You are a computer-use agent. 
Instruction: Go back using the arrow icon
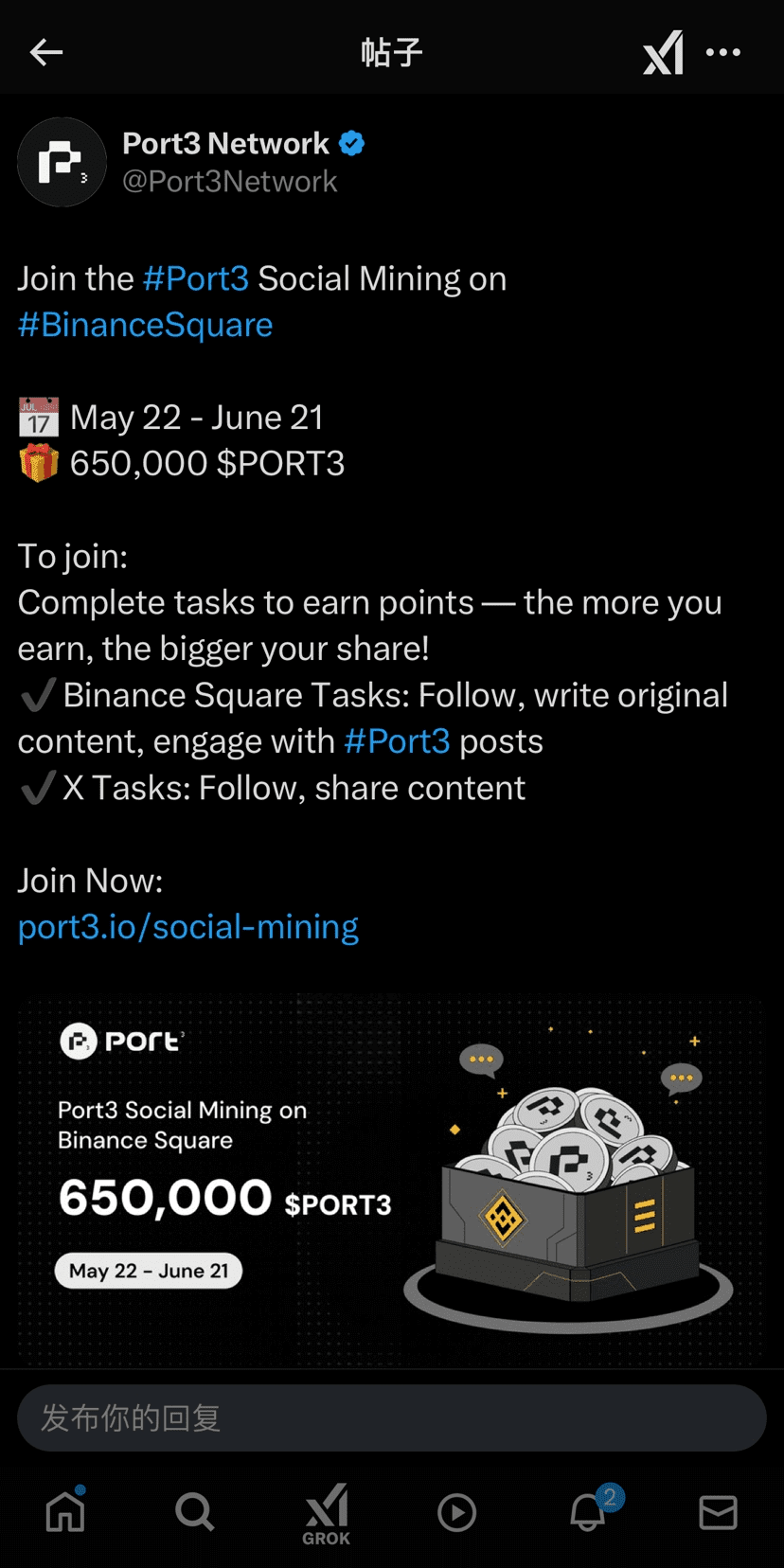(45, 52)
